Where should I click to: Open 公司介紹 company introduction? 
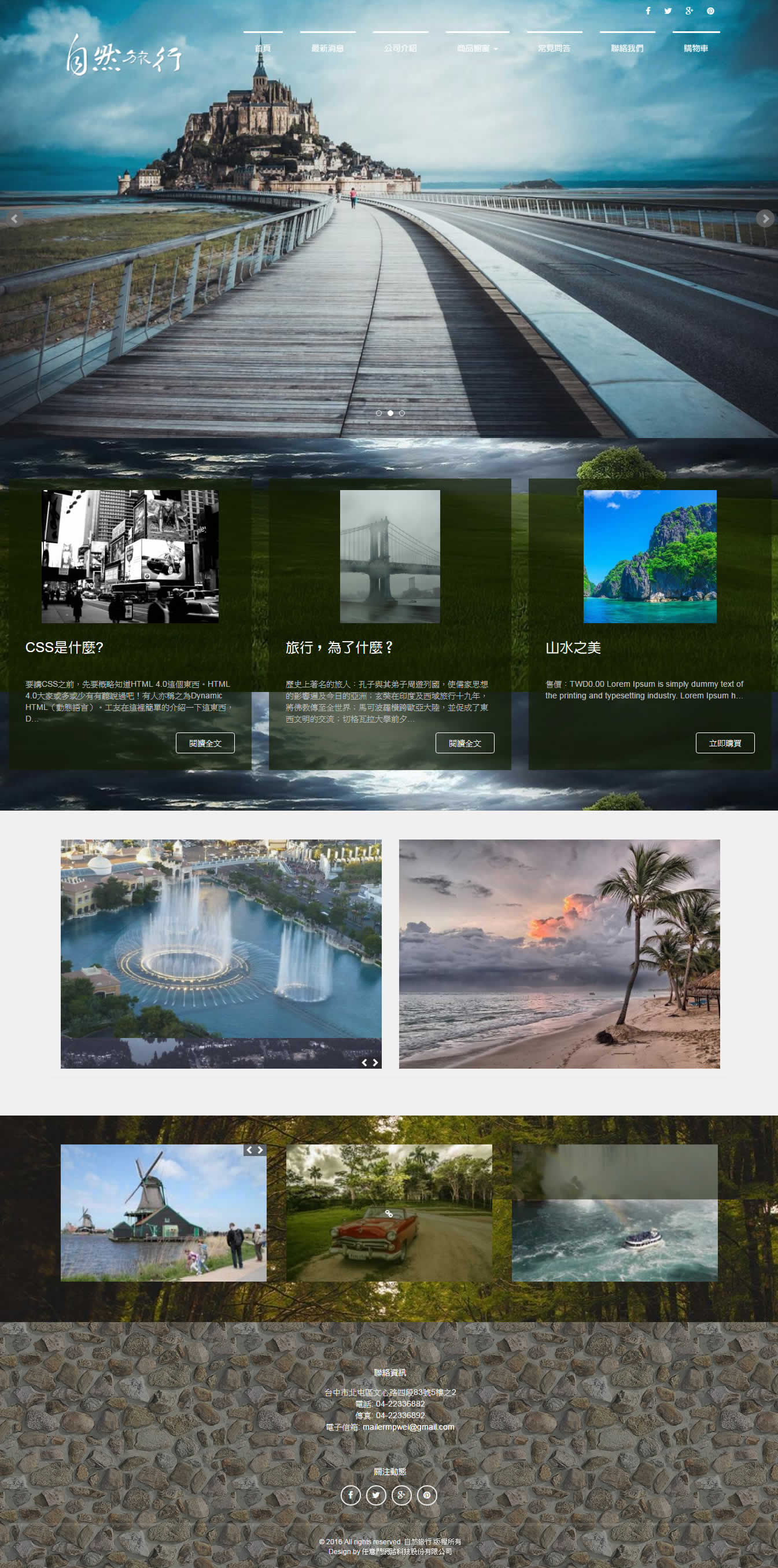coord(400,48)
